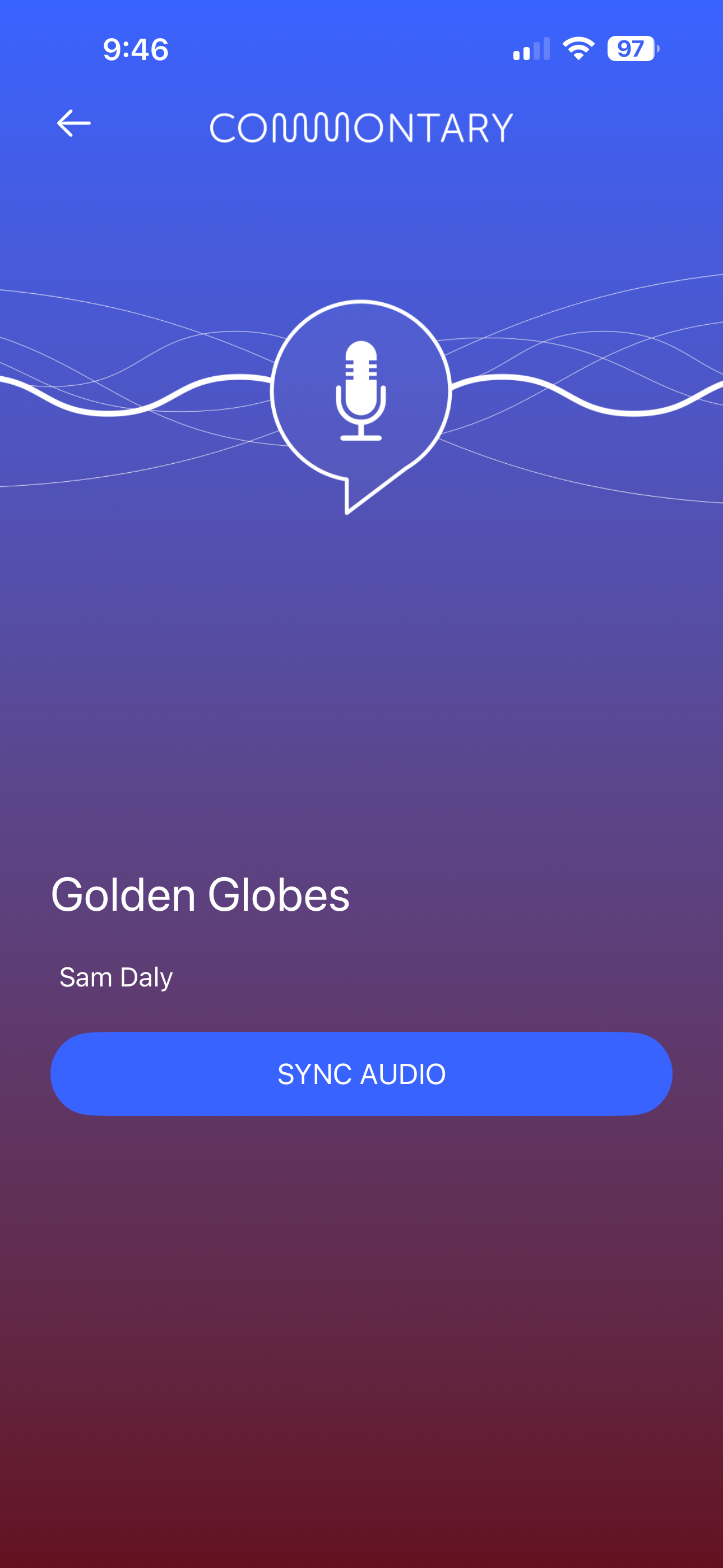Tap the blue pill-shaped sync control
This screenshot has height=1568, width=723.
point(361,1074)
